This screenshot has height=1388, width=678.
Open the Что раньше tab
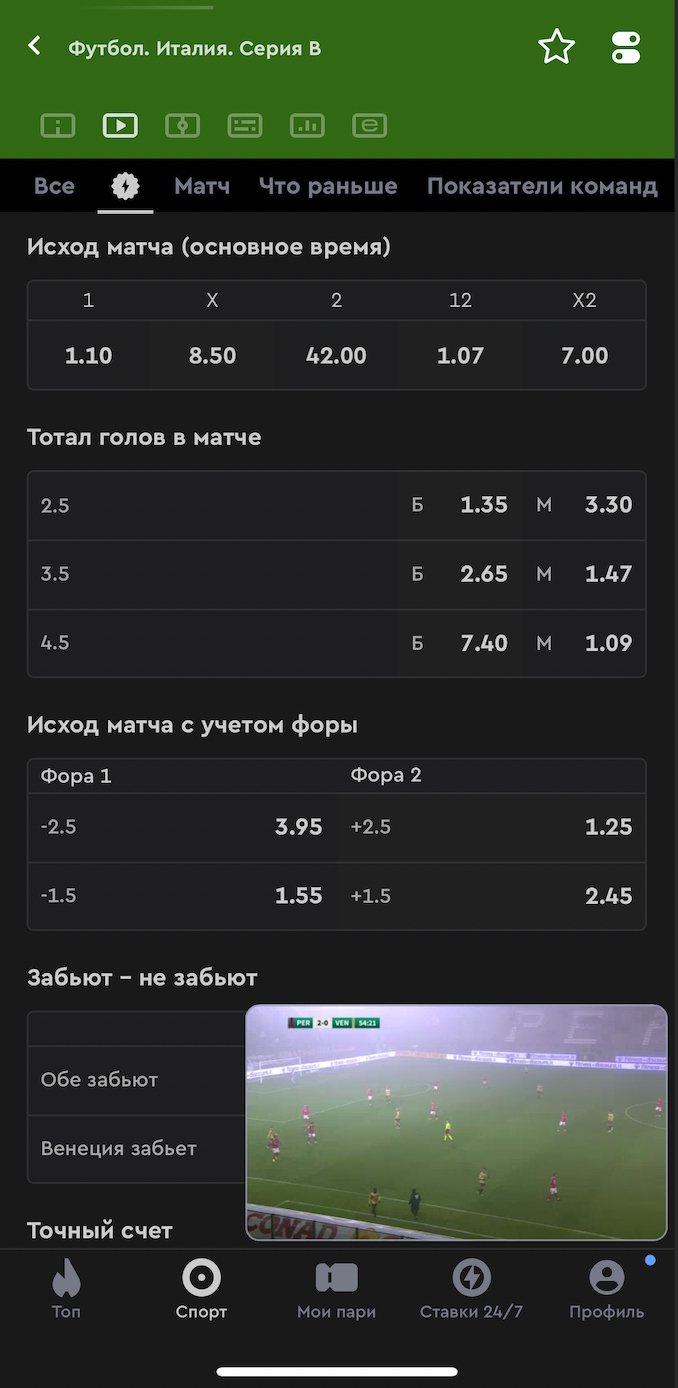point(328,186)
